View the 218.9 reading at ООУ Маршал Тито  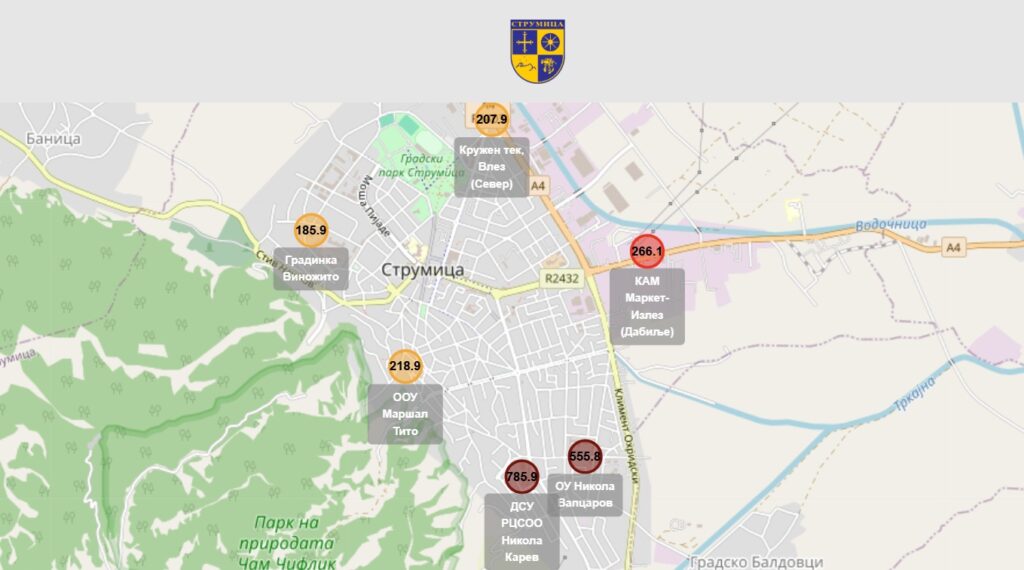click(x=405, y=366)
